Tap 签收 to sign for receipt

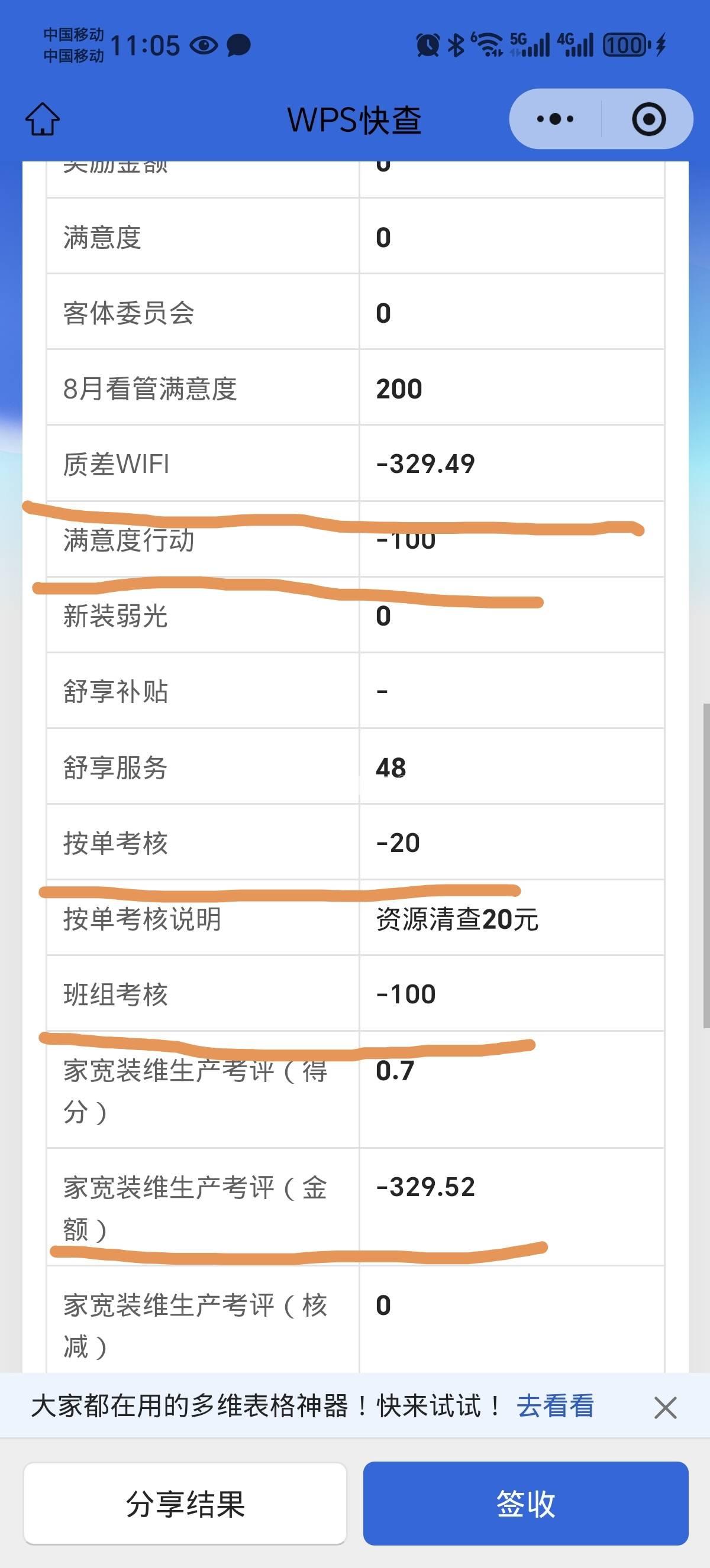pyautogui.click(x=525, y=1504)
